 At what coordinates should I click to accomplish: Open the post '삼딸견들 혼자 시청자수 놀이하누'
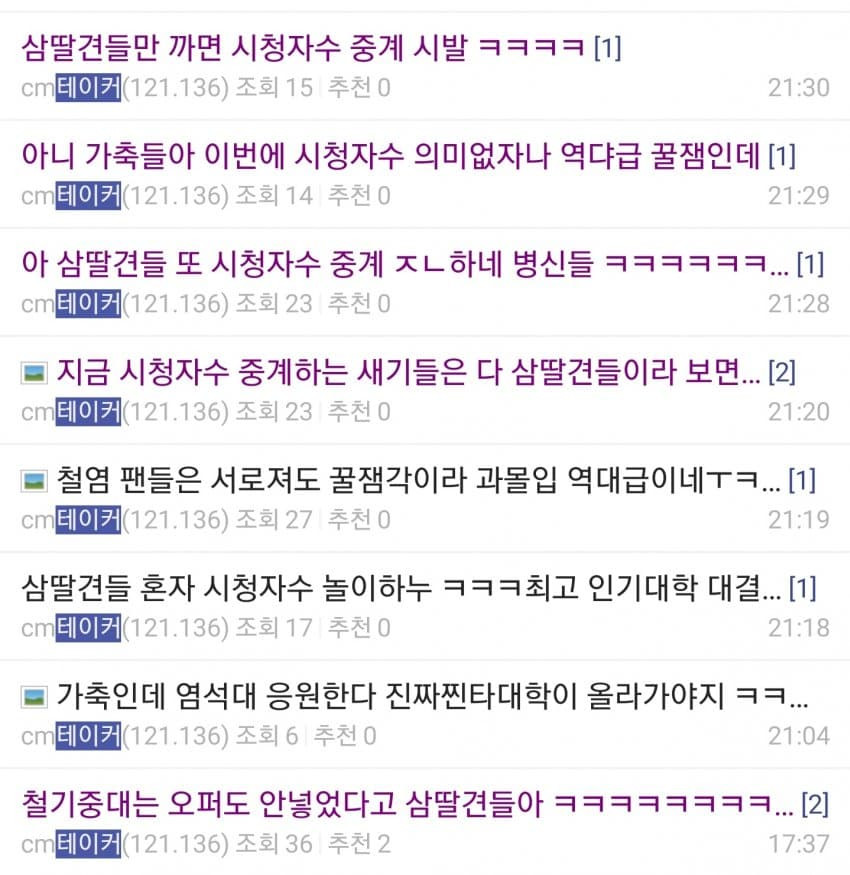pos(400,588)
